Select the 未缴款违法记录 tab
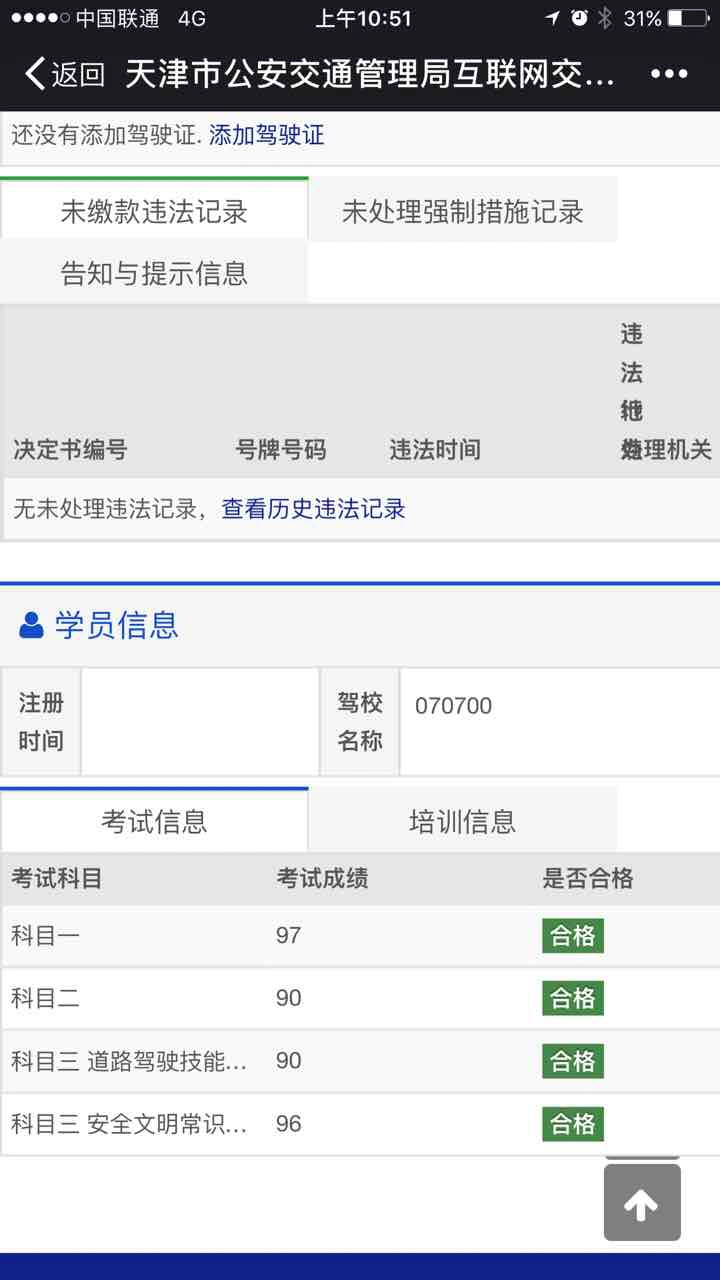The image size is (720, 1280). pos(154,212)
